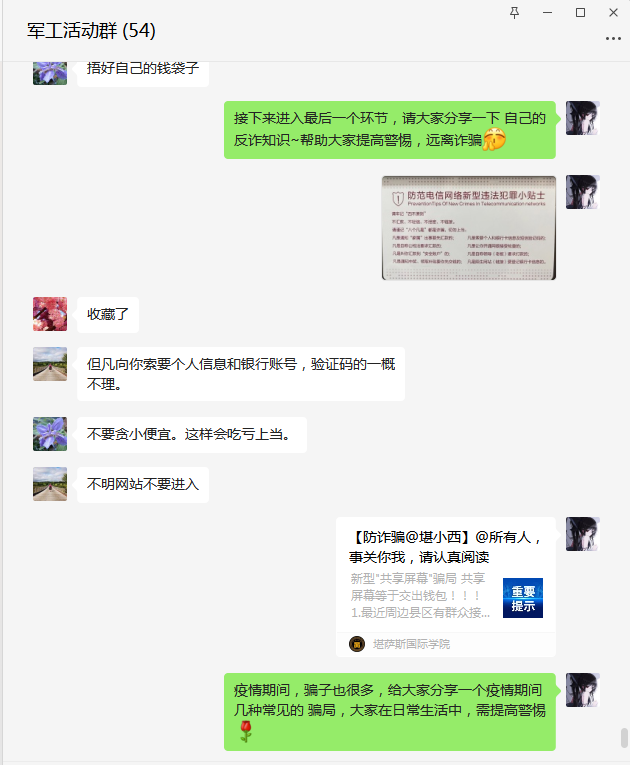This screenshot has width=630, height=765.
Task: View the avatar of 不明网站不要进入 sender
Action: coord(50,484)
